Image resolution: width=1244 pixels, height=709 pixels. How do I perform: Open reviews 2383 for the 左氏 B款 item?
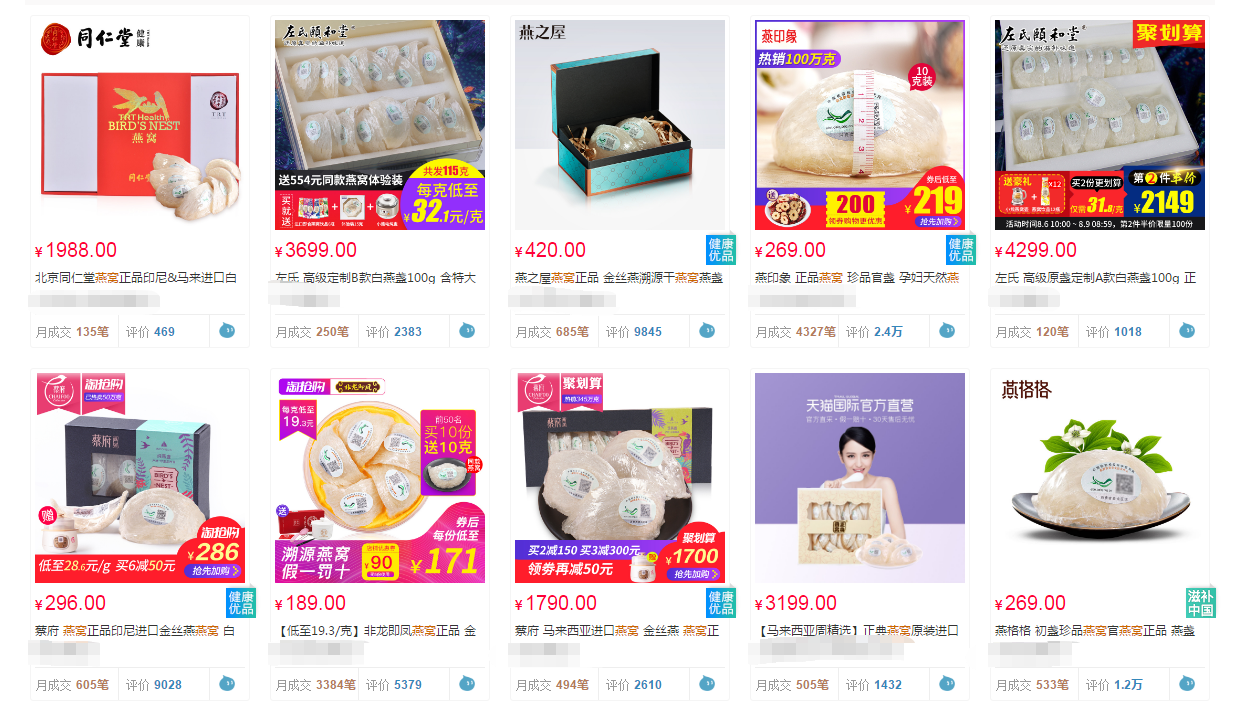[x=407, y=332]
